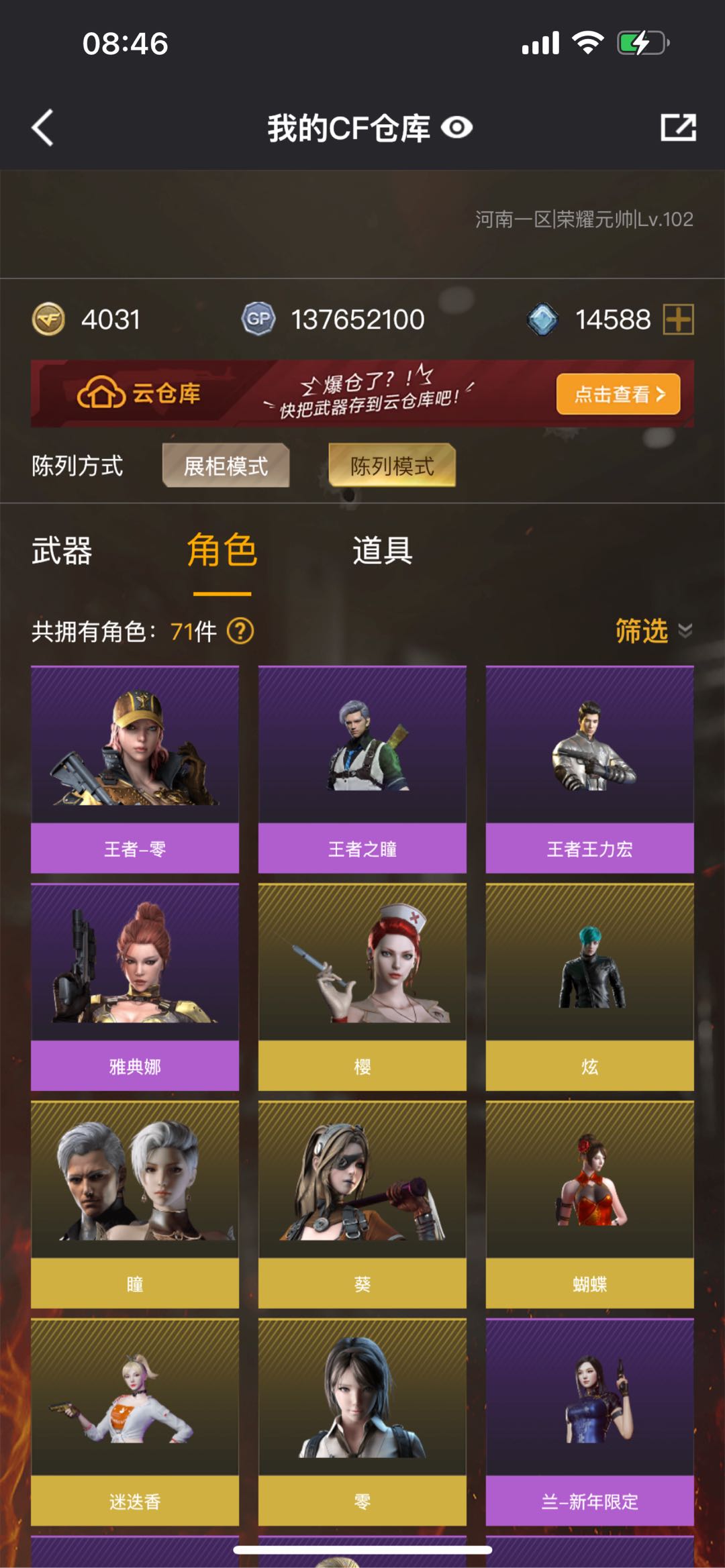Open the 蝴蝶 character card
Viewport: 725px width, 1568px height.
(x=589, y=1204)
